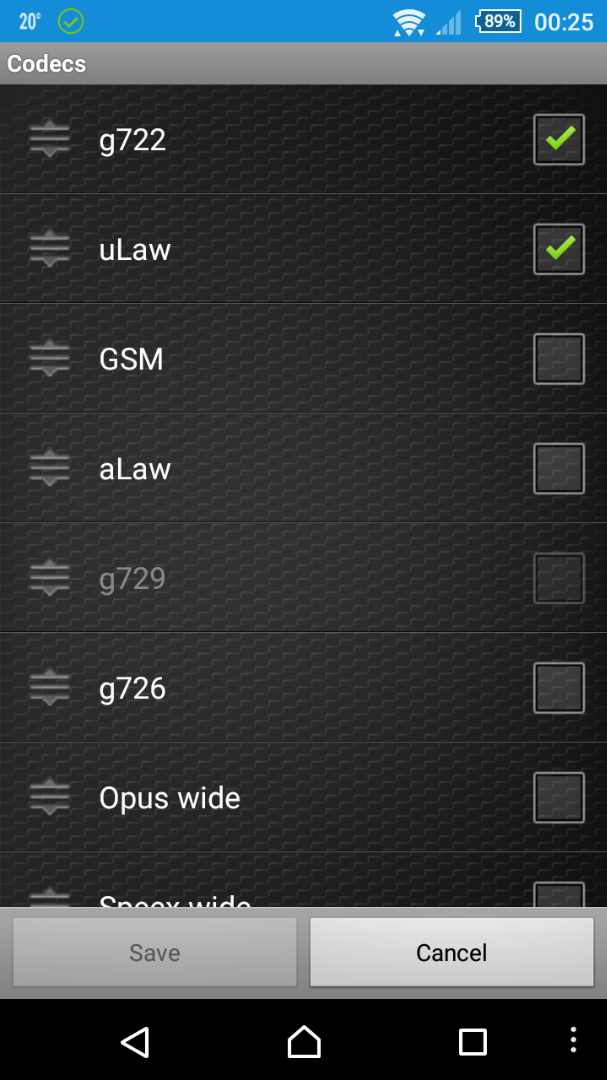The image size is (607, 1080).
Task: Open the navigation bar overflow dots
Action: click(573, 1040)
